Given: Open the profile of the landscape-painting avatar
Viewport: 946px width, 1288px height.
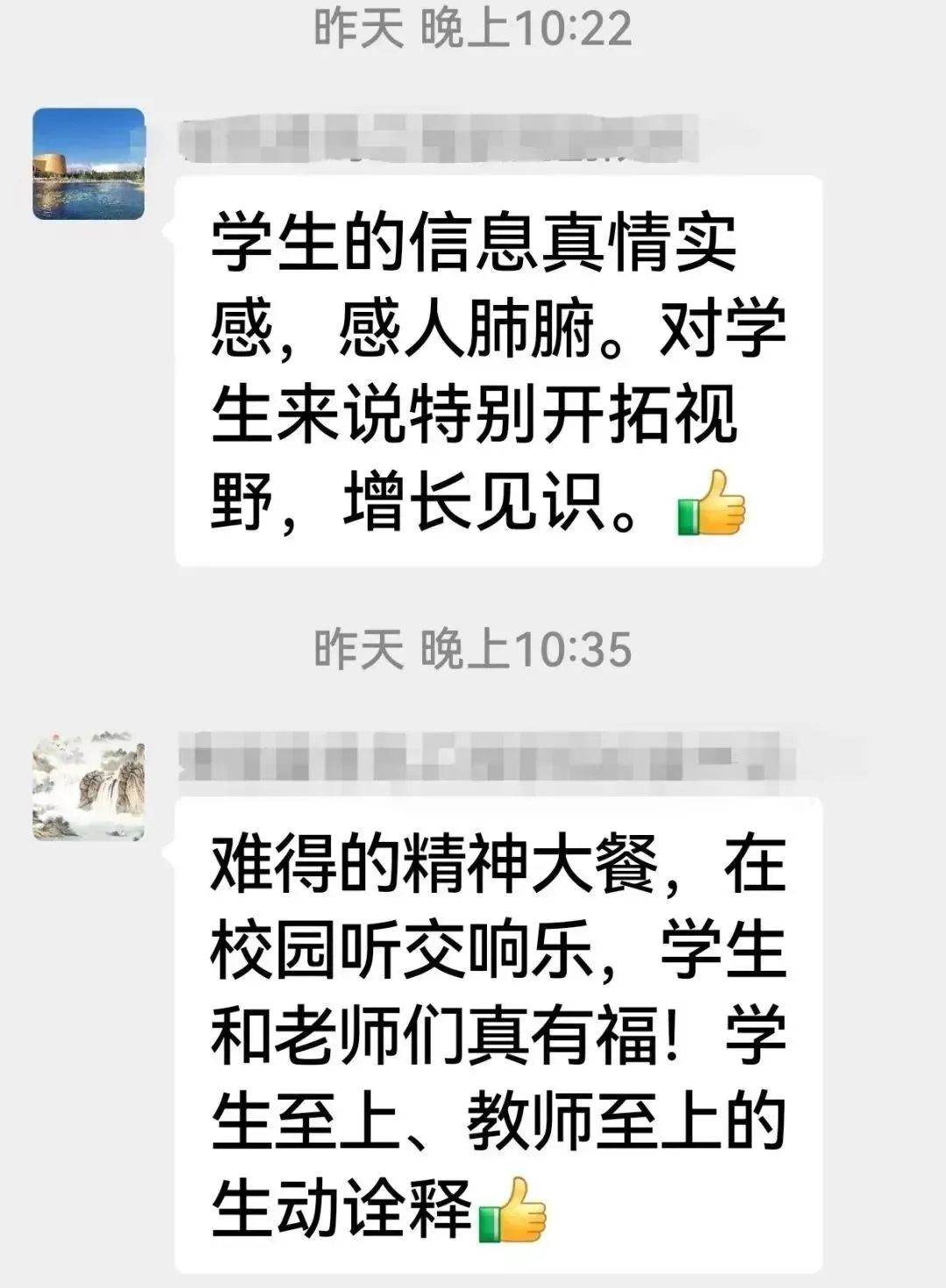Looking at the screenshot, I should 88,784.
